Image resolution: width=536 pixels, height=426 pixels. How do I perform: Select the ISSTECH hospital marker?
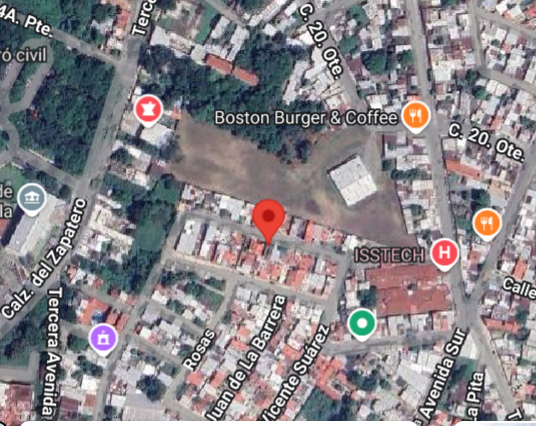pos(444,254)
